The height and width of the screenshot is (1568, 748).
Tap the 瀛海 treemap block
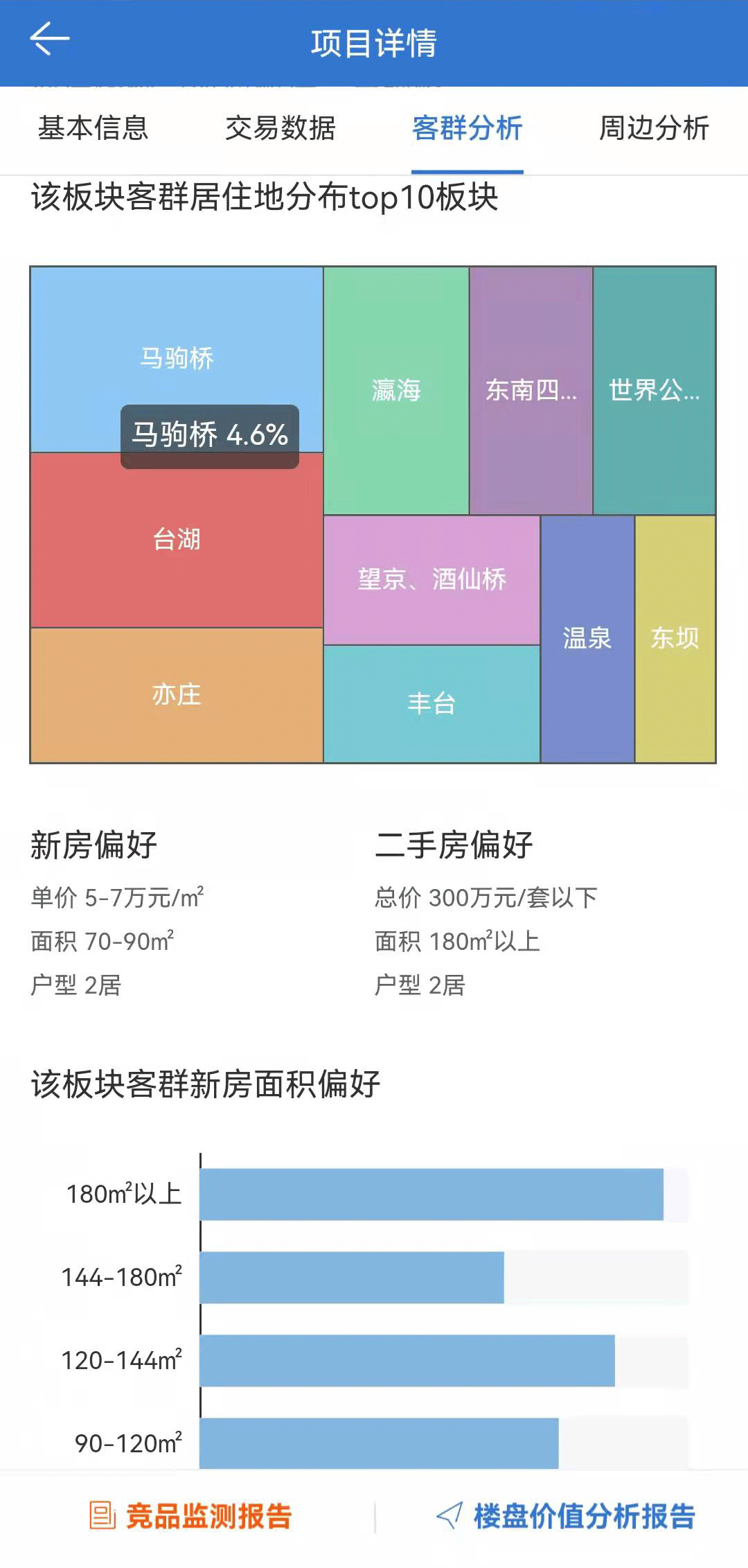pyautogui.click(x=396, y=391)
